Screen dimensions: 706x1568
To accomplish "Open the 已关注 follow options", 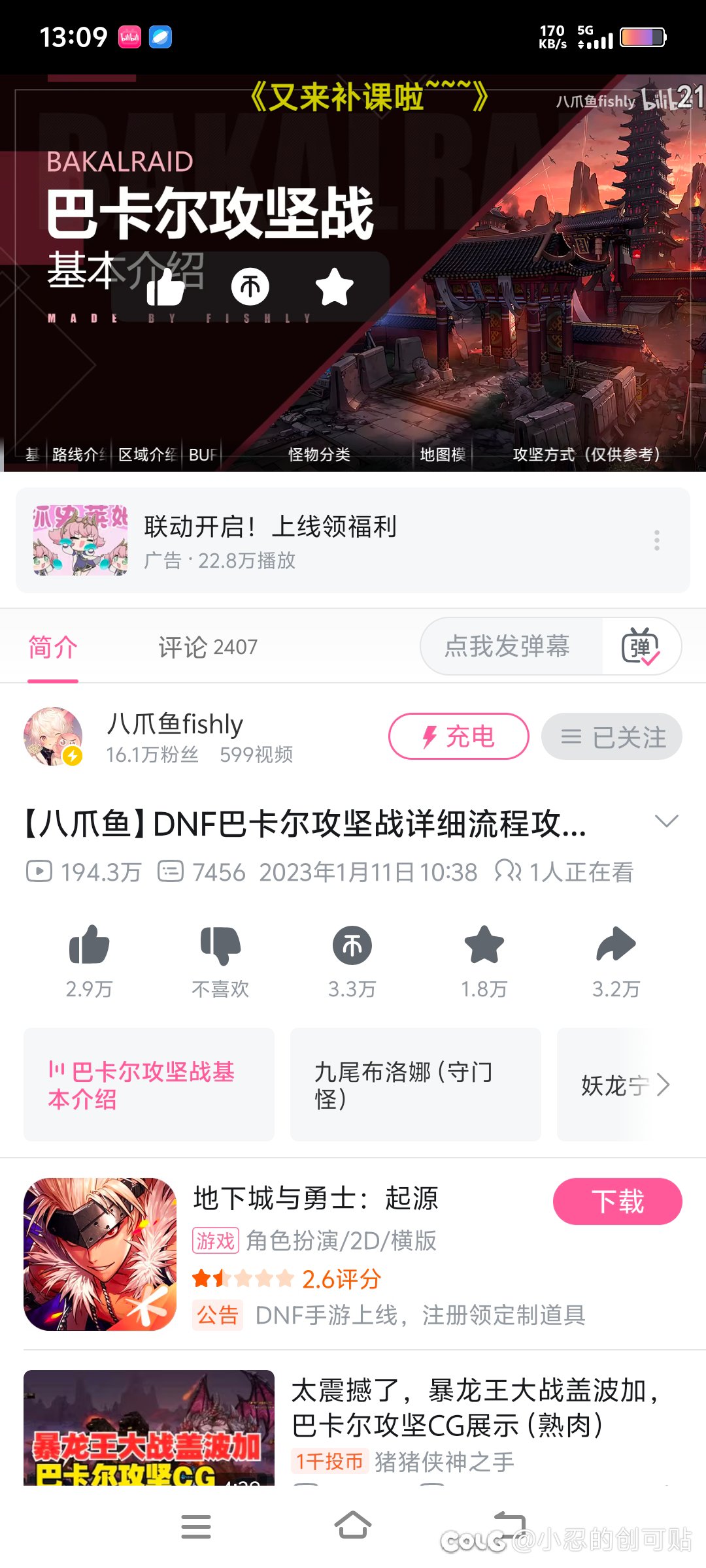I will 612,736.
